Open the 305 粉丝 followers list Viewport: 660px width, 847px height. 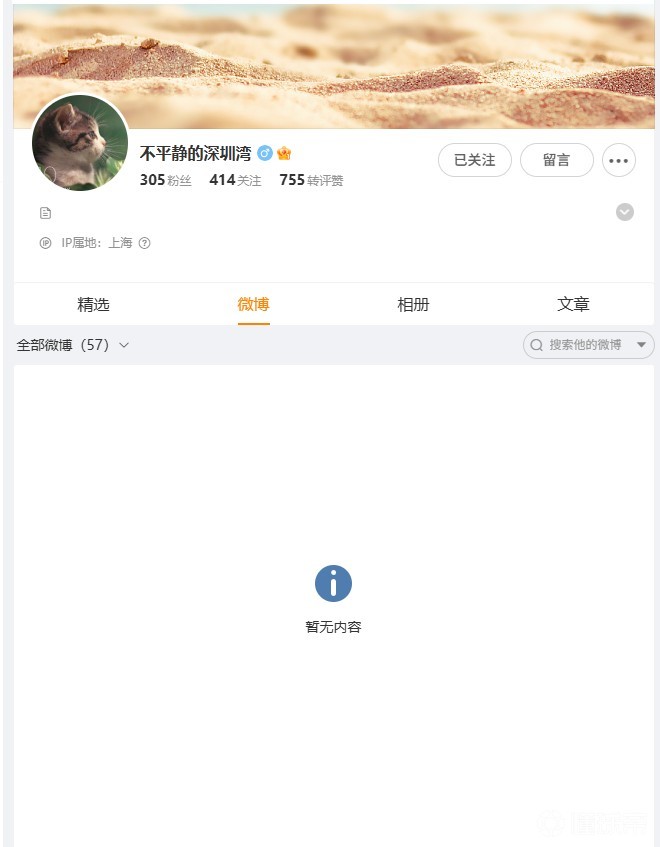coord(165,180)
